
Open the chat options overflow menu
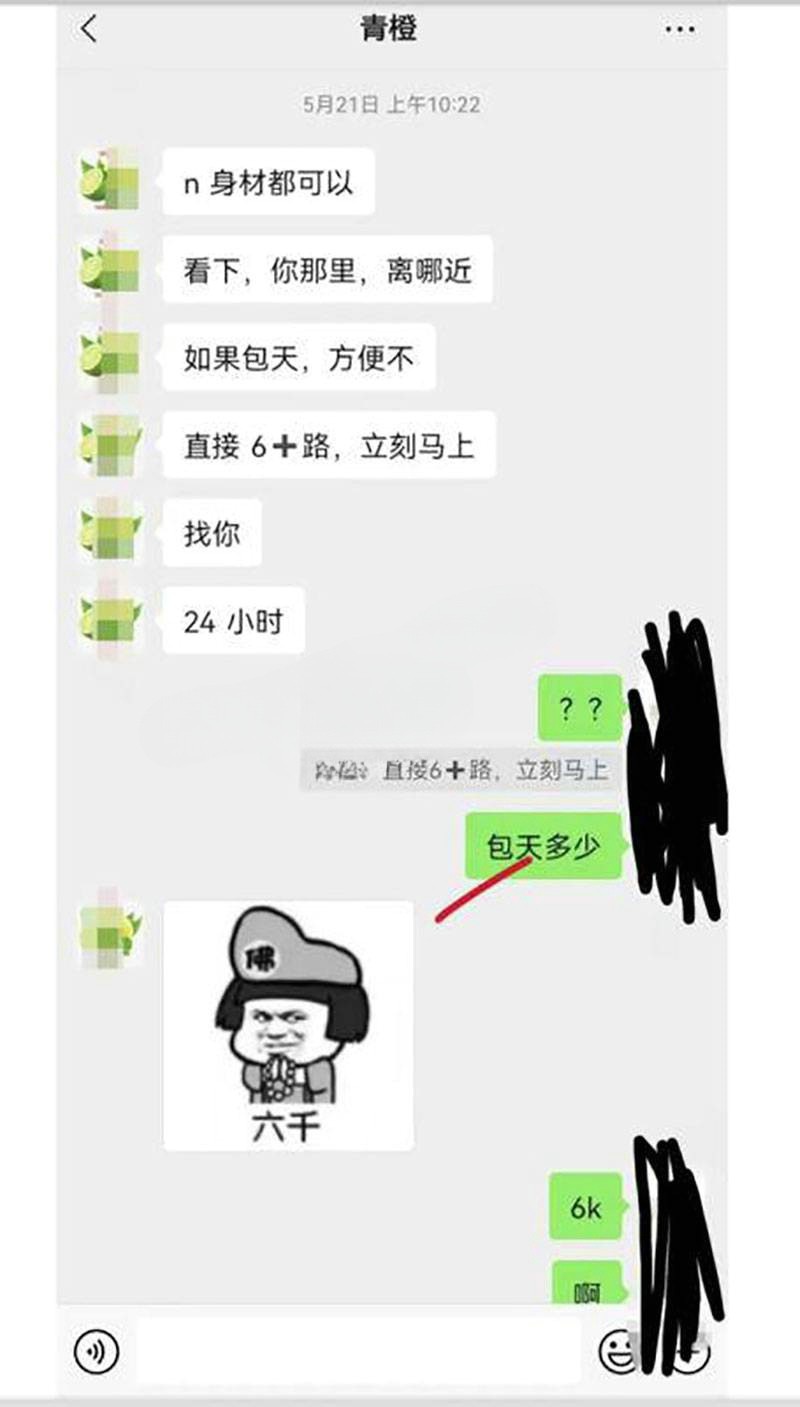pos(680,30)
